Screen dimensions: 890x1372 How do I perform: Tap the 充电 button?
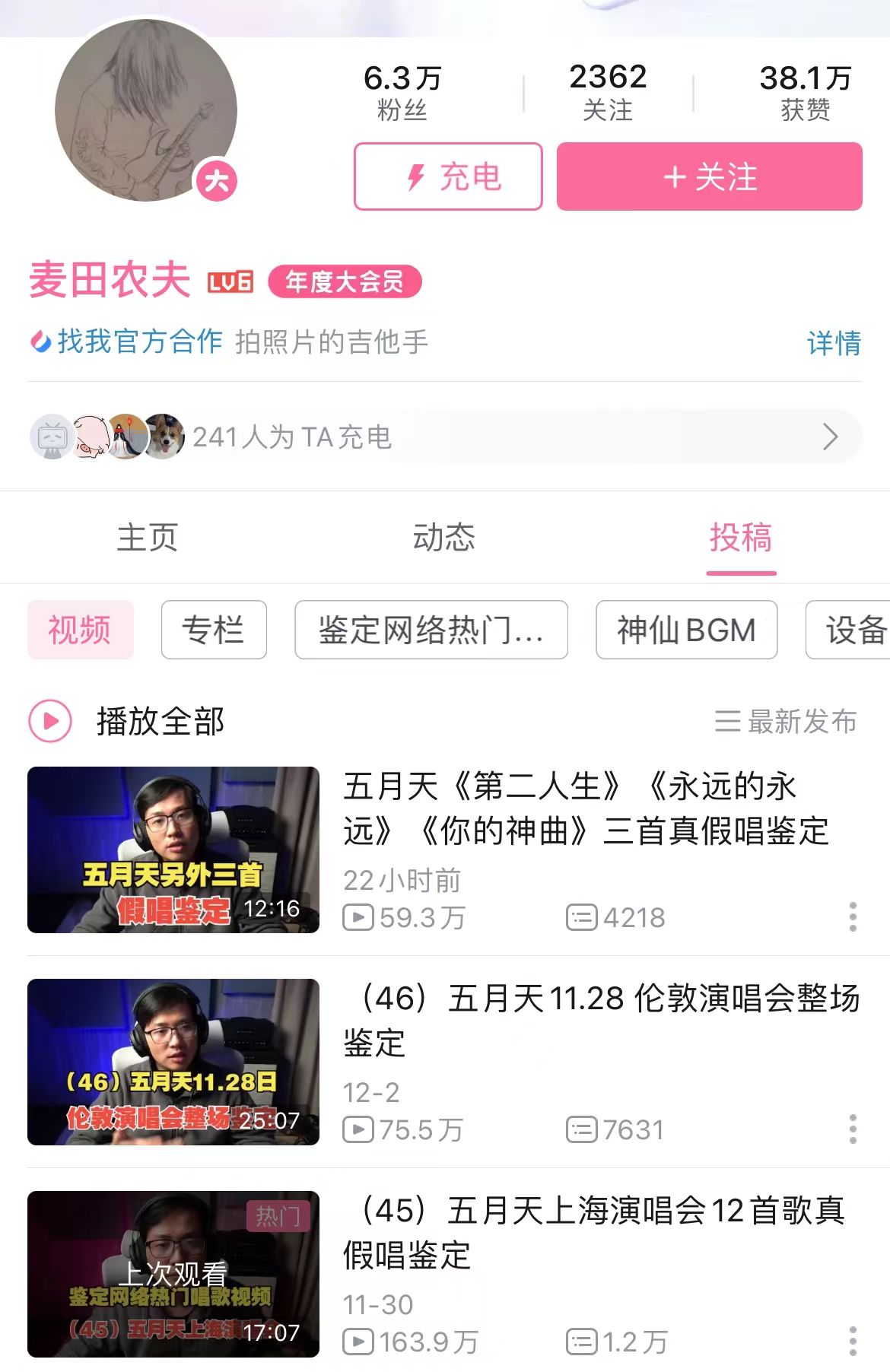pos(448,176)
